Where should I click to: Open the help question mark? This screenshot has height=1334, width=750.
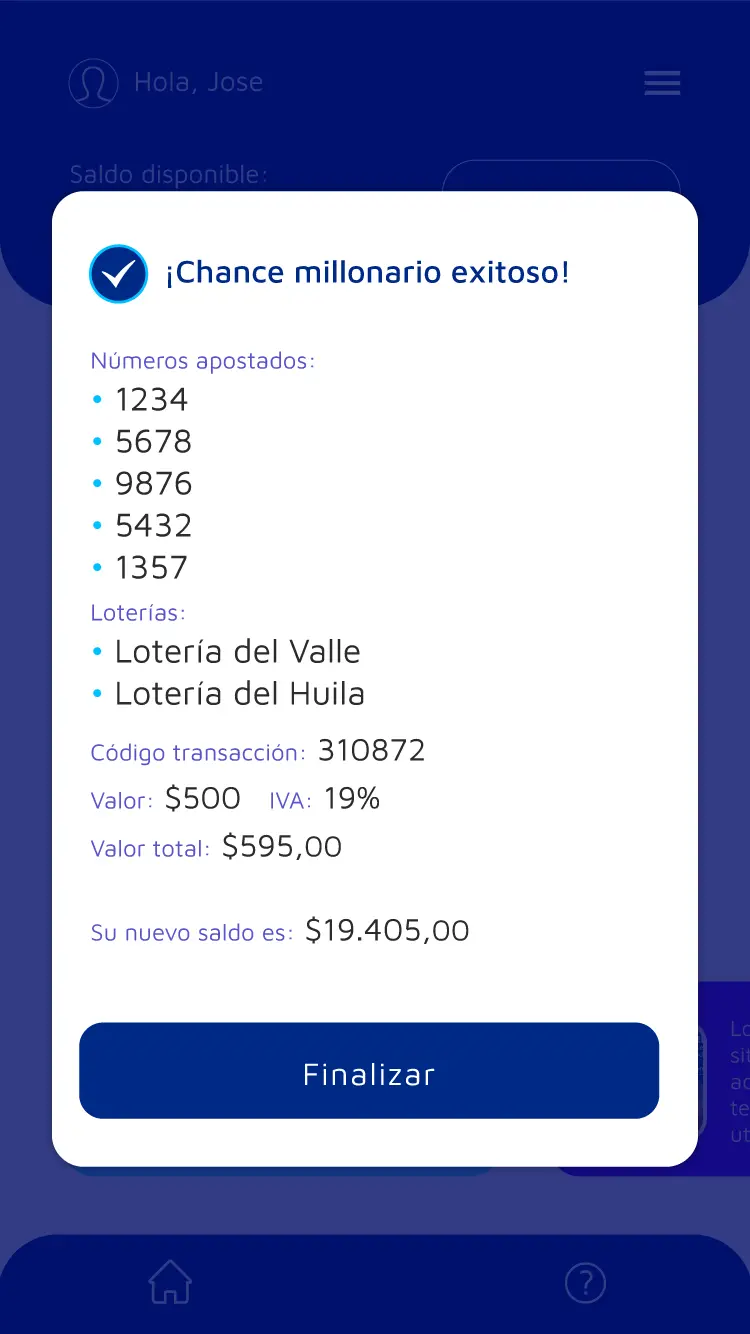(x=585, y=1283)
